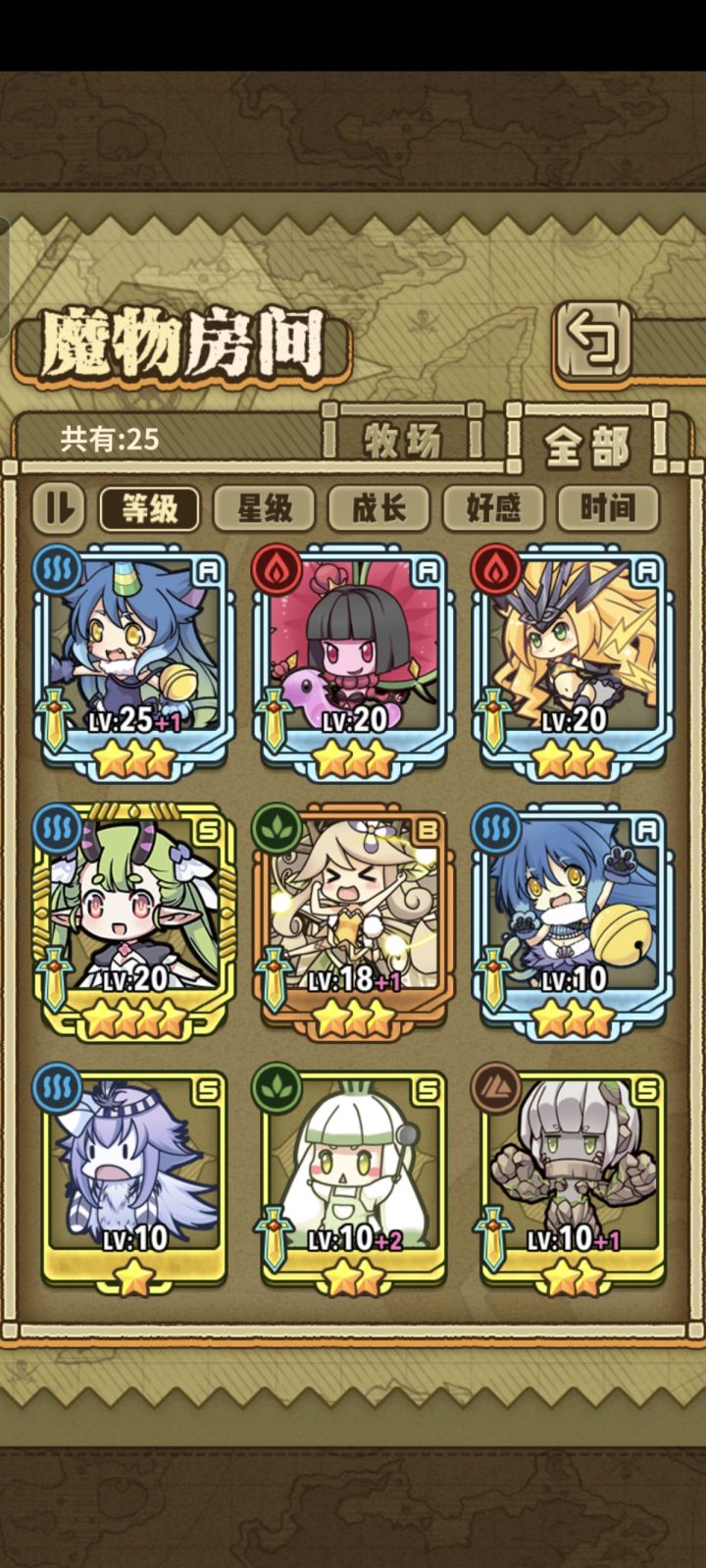Switch to the 全部 tab
The image size is (706, 1568).
[586, 440]
